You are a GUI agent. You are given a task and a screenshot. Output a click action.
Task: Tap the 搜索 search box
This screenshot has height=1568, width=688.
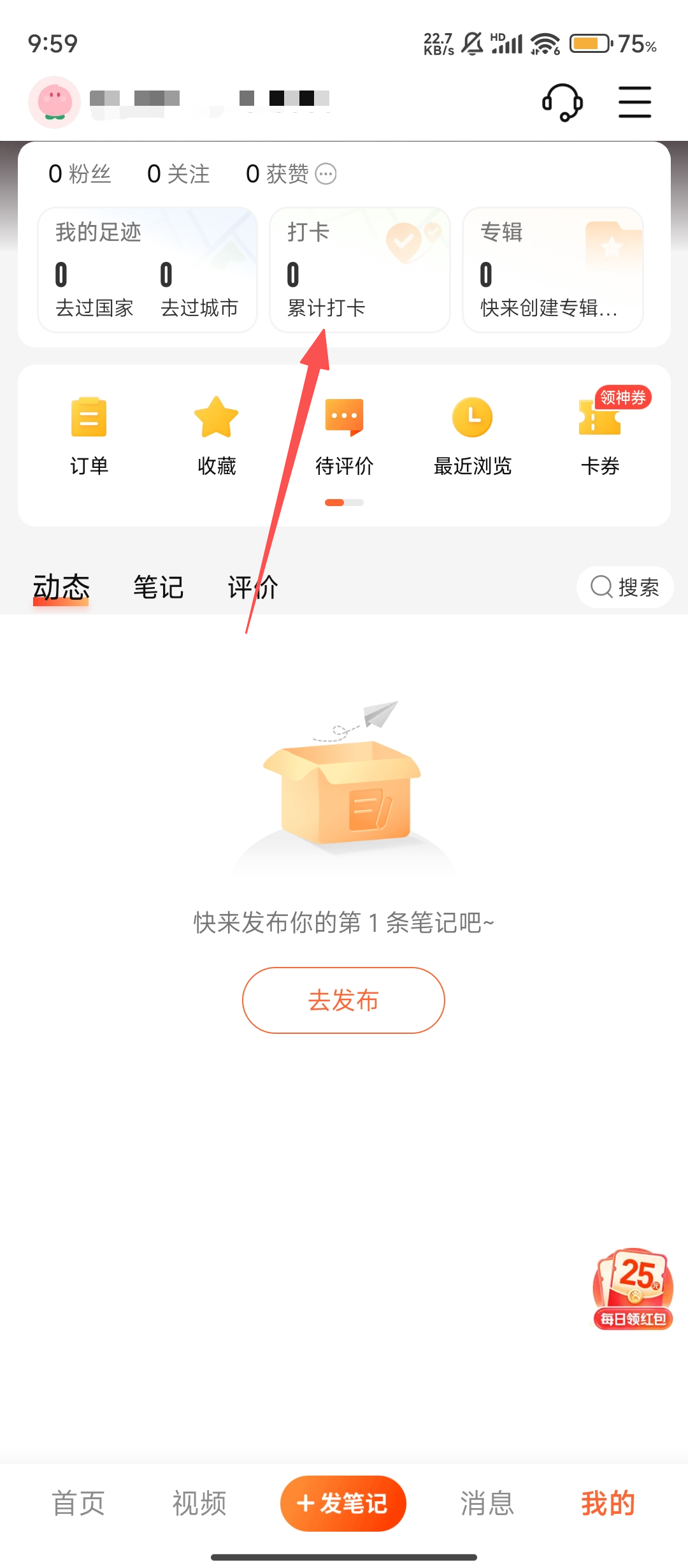point(624,587)
